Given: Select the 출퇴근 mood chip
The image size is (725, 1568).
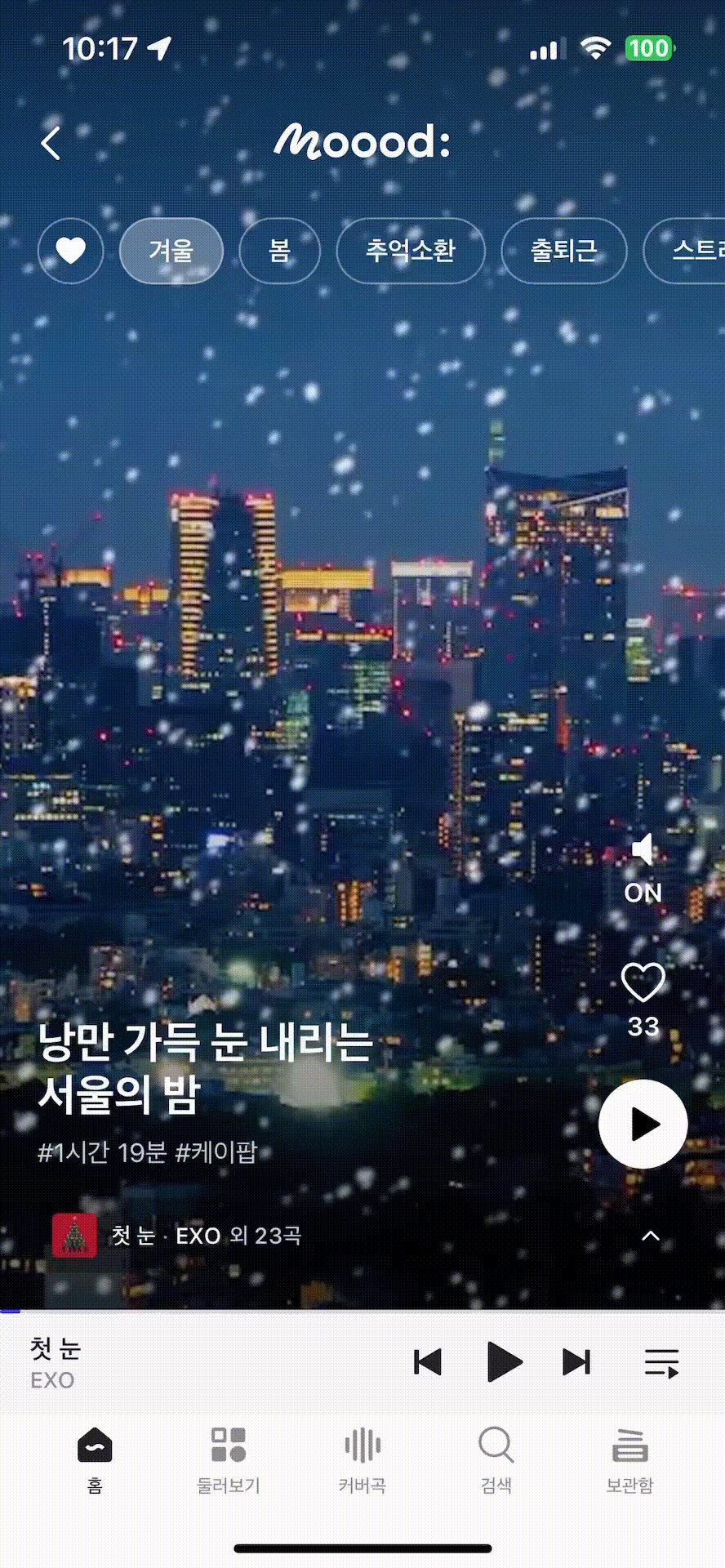Looking at the screenshot, I should tap(563, 251).
